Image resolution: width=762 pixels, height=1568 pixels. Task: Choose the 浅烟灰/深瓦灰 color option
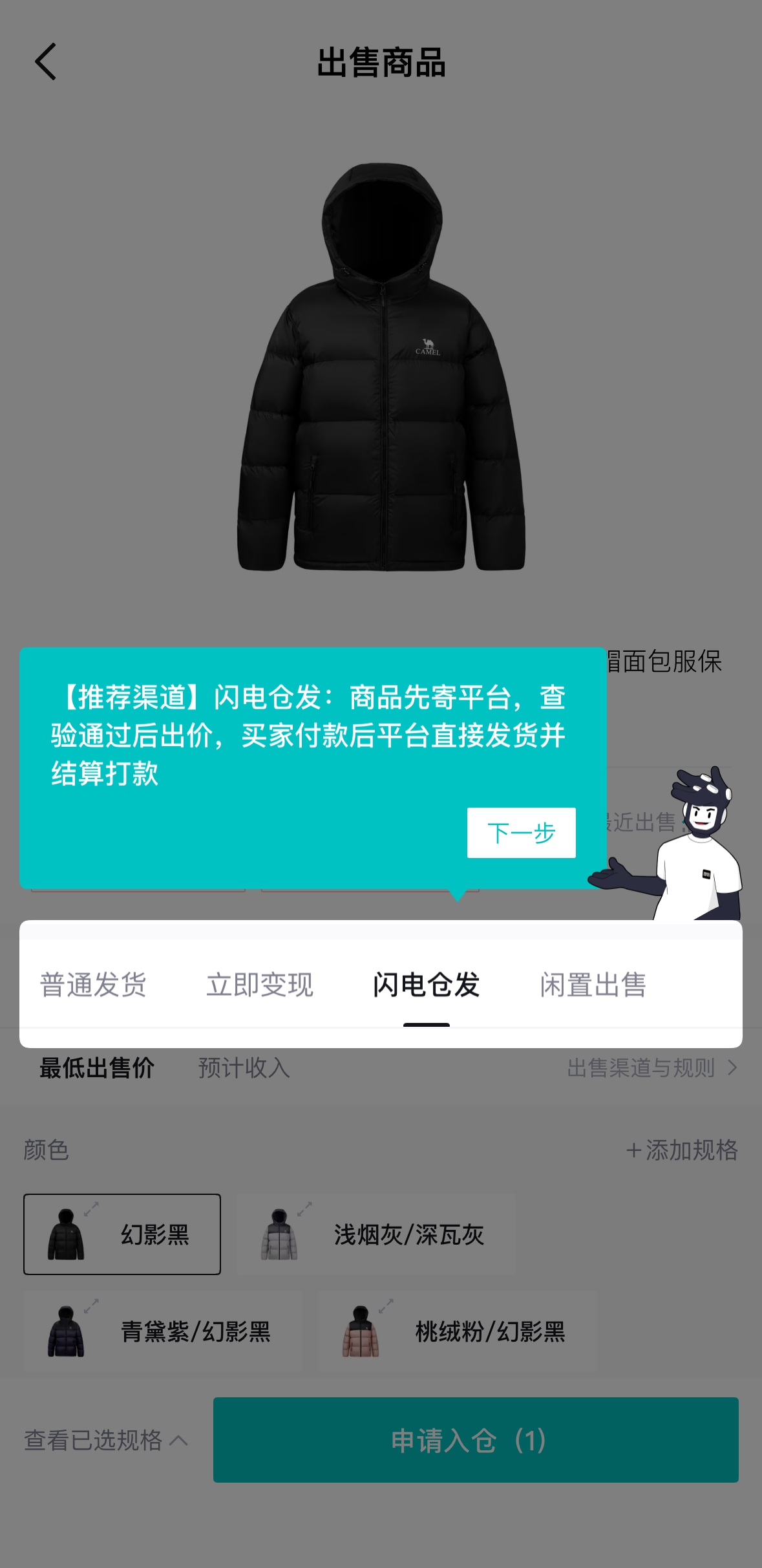(376, 1234)
